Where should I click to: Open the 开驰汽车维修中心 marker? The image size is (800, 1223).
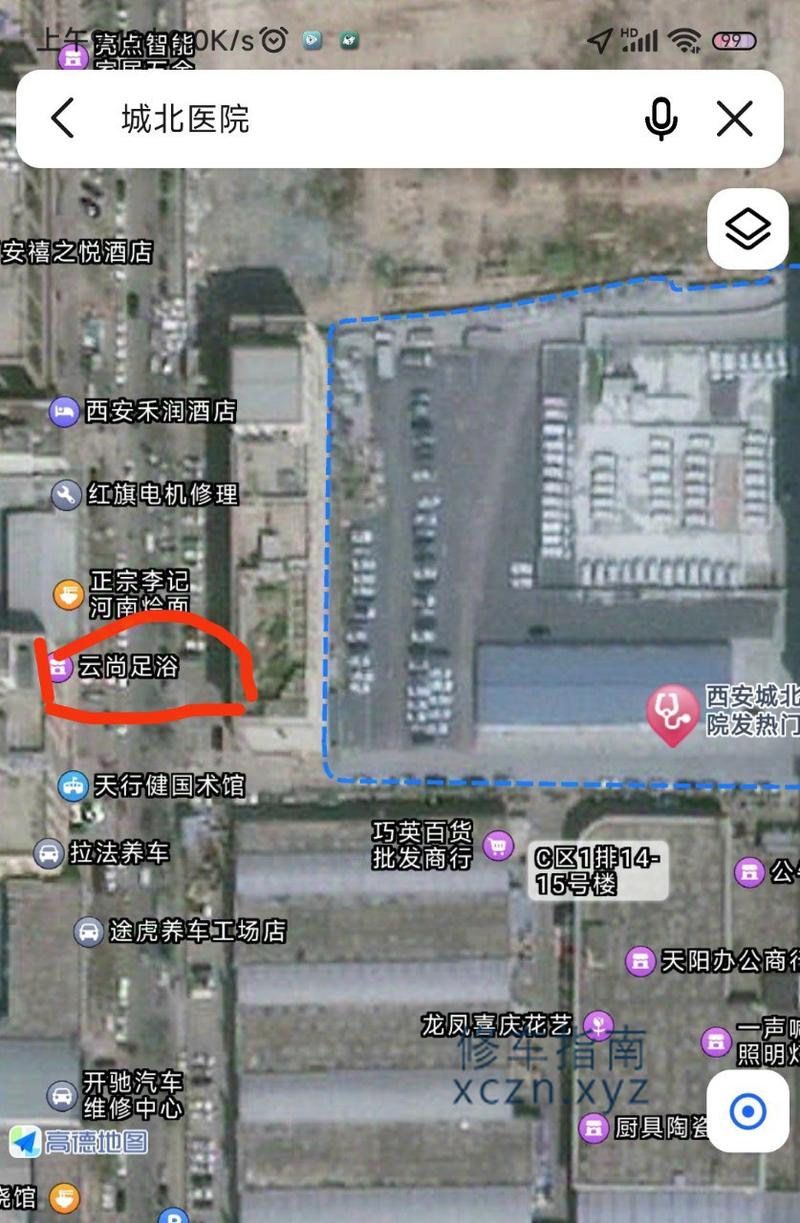[62, 1095]
